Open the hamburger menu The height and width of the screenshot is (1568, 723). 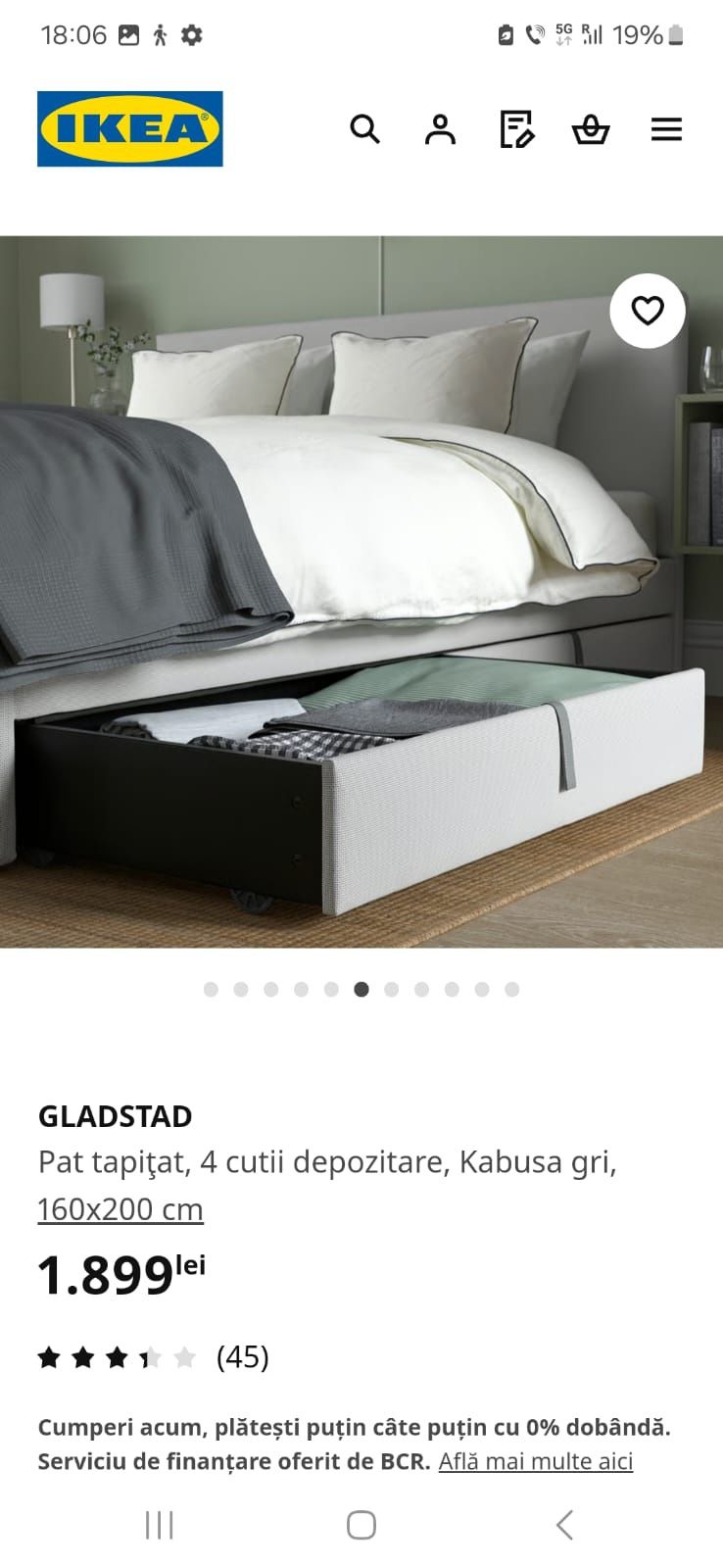[666, 129]
